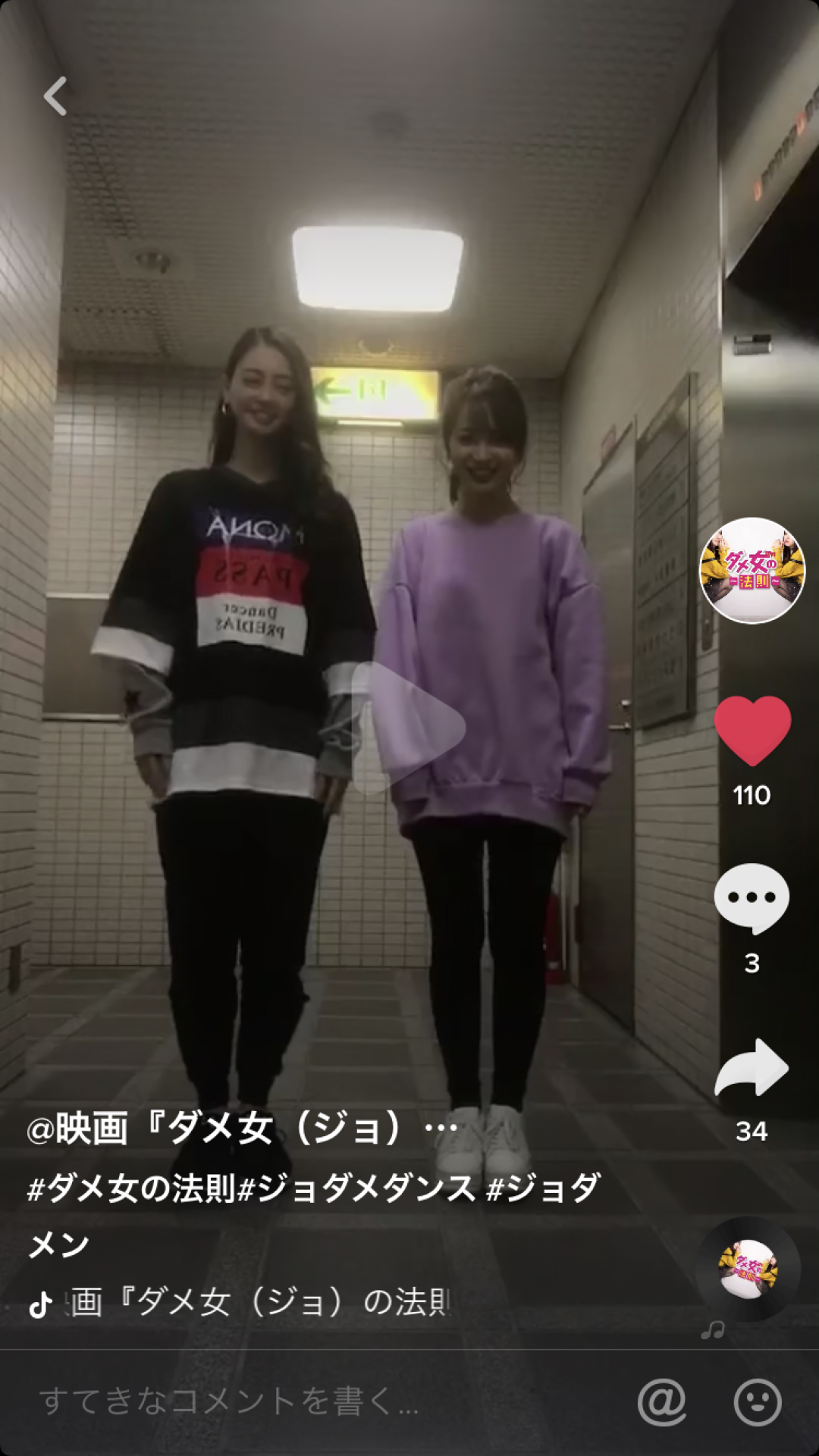Open the #ジョダメダンス hashtag
This screenshot has width=819, height=1456.
(356, 1188)
